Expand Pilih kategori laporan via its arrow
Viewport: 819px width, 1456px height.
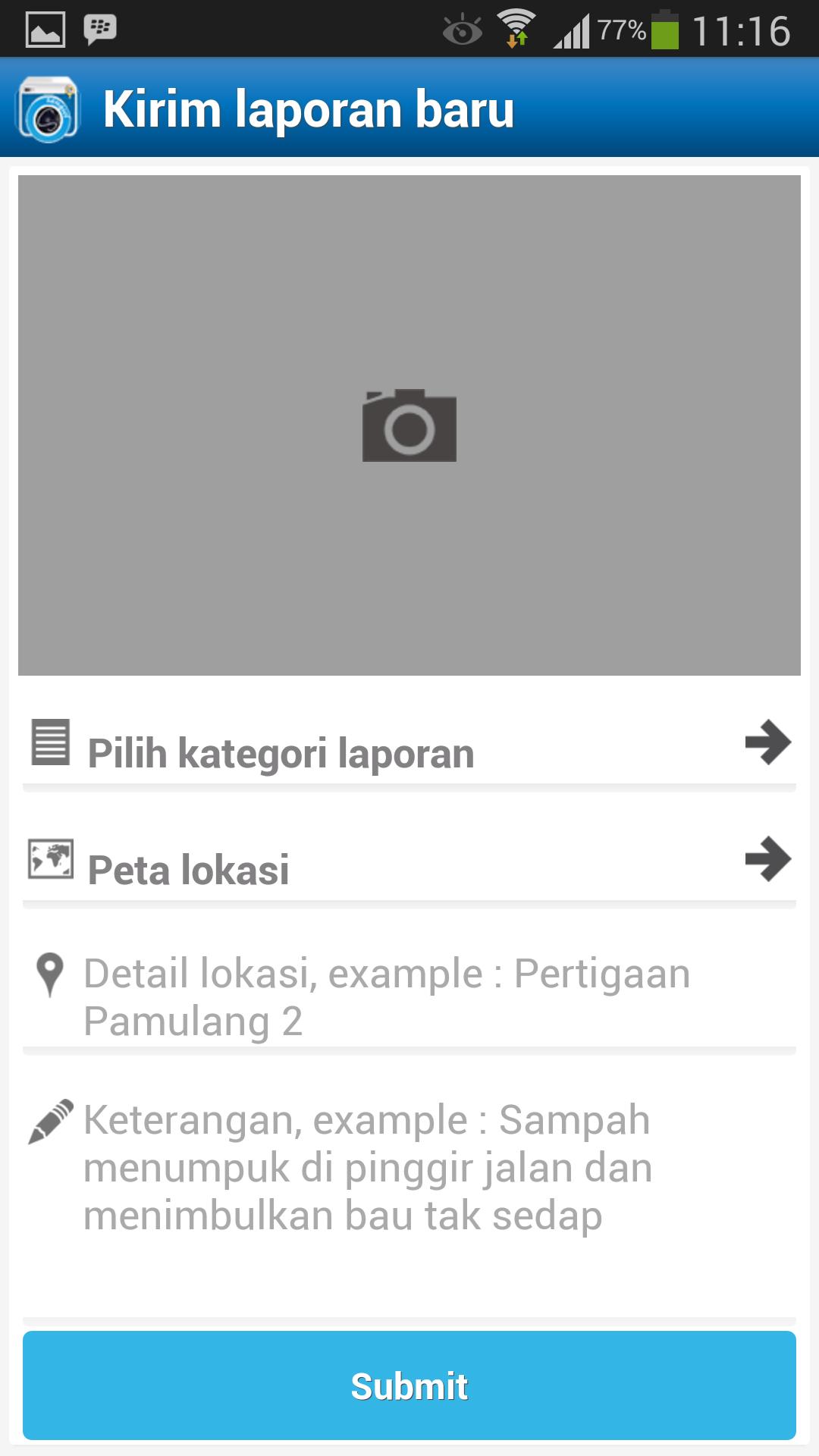766,745
